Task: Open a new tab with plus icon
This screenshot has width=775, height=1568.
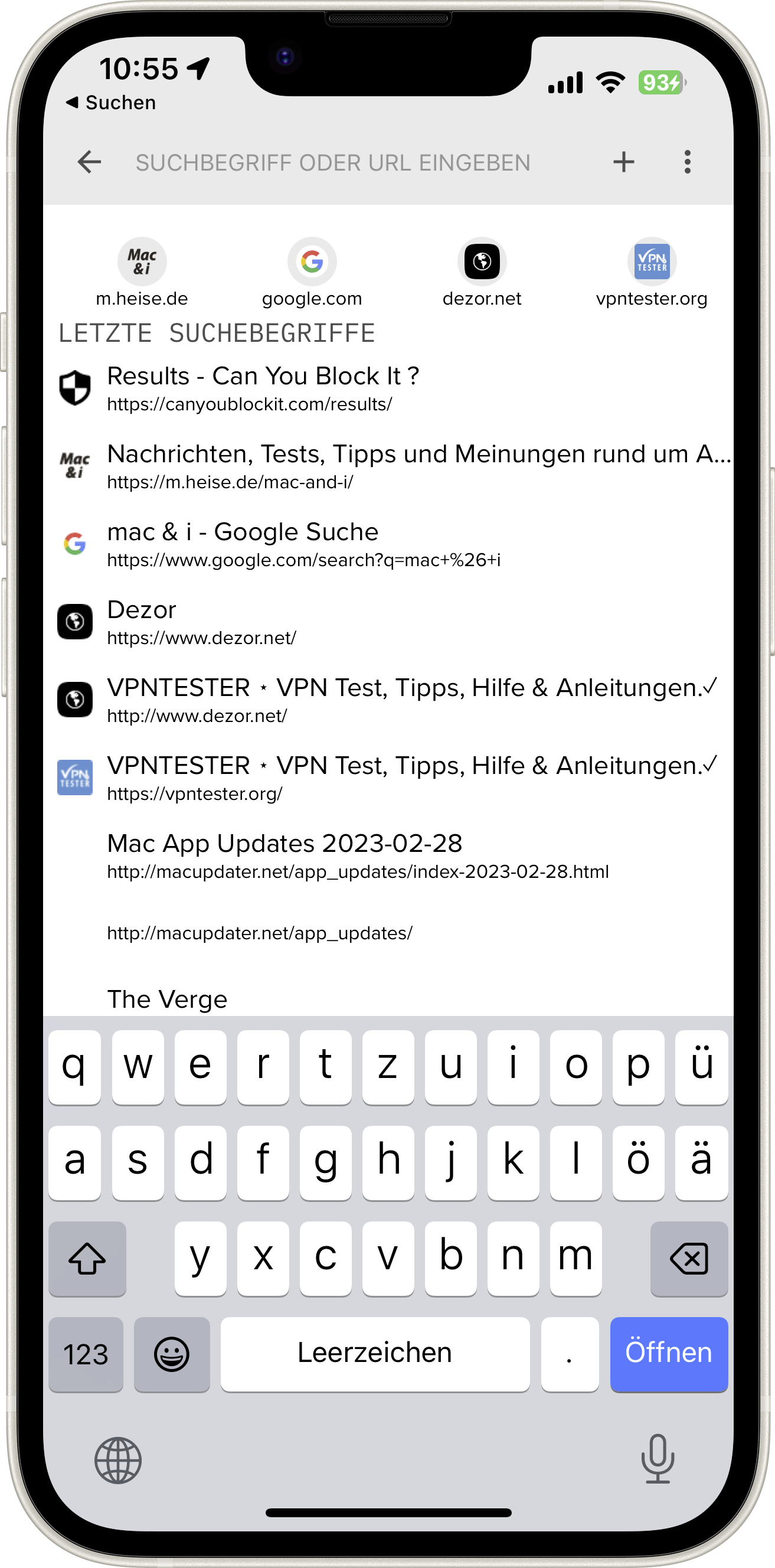Action: pyautogui.click(x=623, y=162)
